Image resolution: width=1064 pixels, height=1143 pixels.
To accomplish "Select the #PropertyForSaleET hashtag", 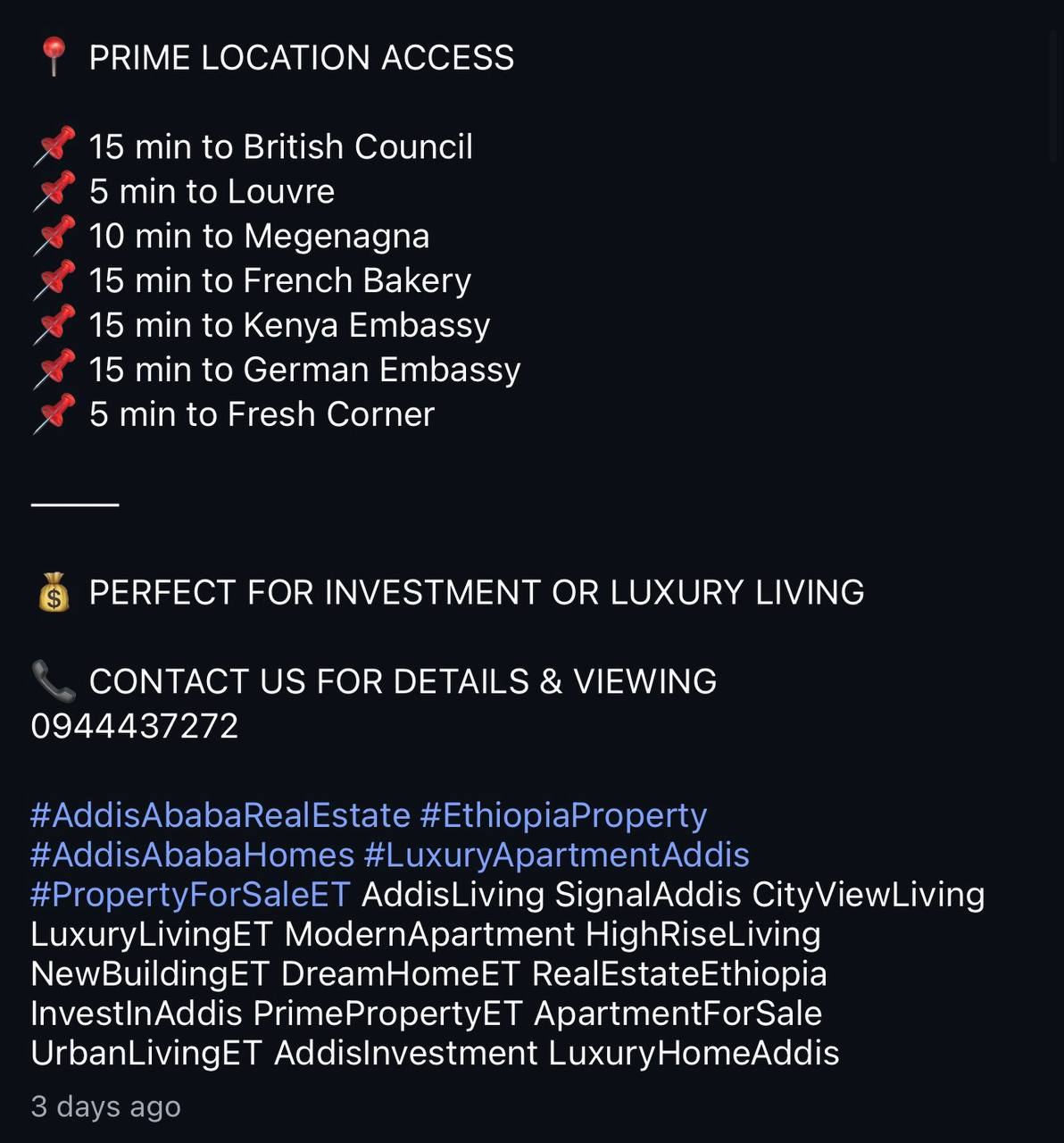I will (x=189, y=894).
